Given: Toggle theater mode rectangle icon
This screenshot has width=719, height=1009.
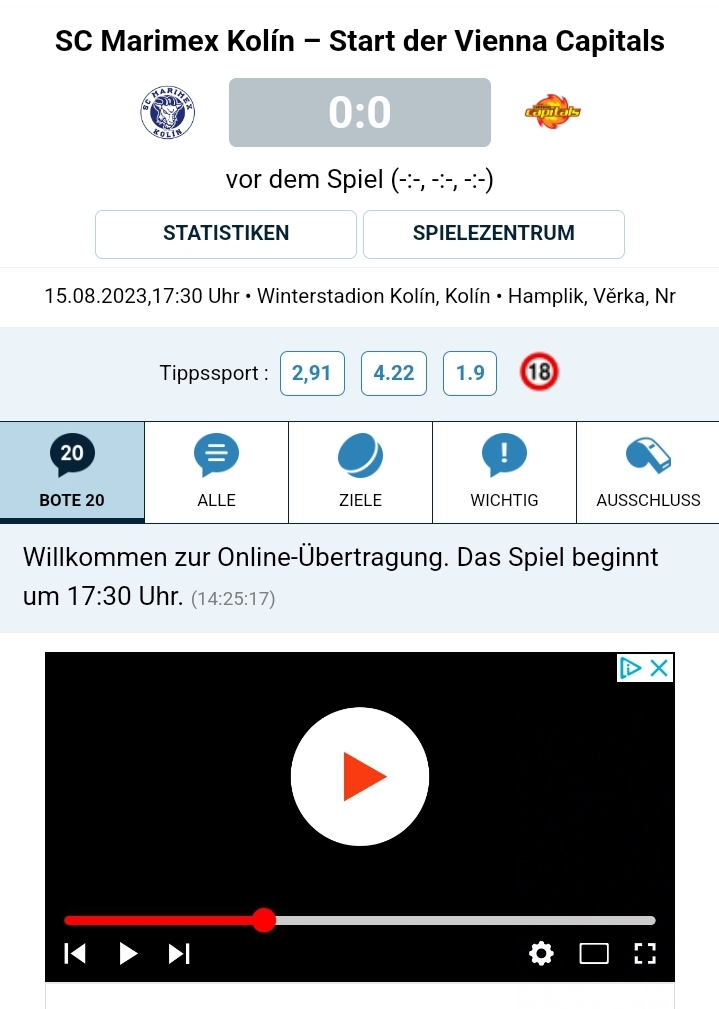Looking at the screenshot, I should (x=594, y=954).
